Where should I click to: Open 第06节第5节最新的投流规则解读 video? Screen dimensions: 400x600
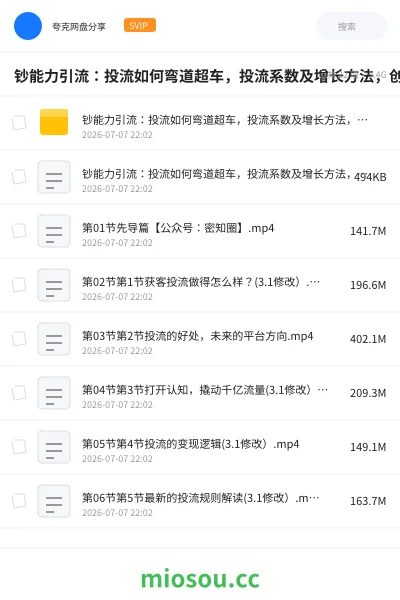pos(200,501)
